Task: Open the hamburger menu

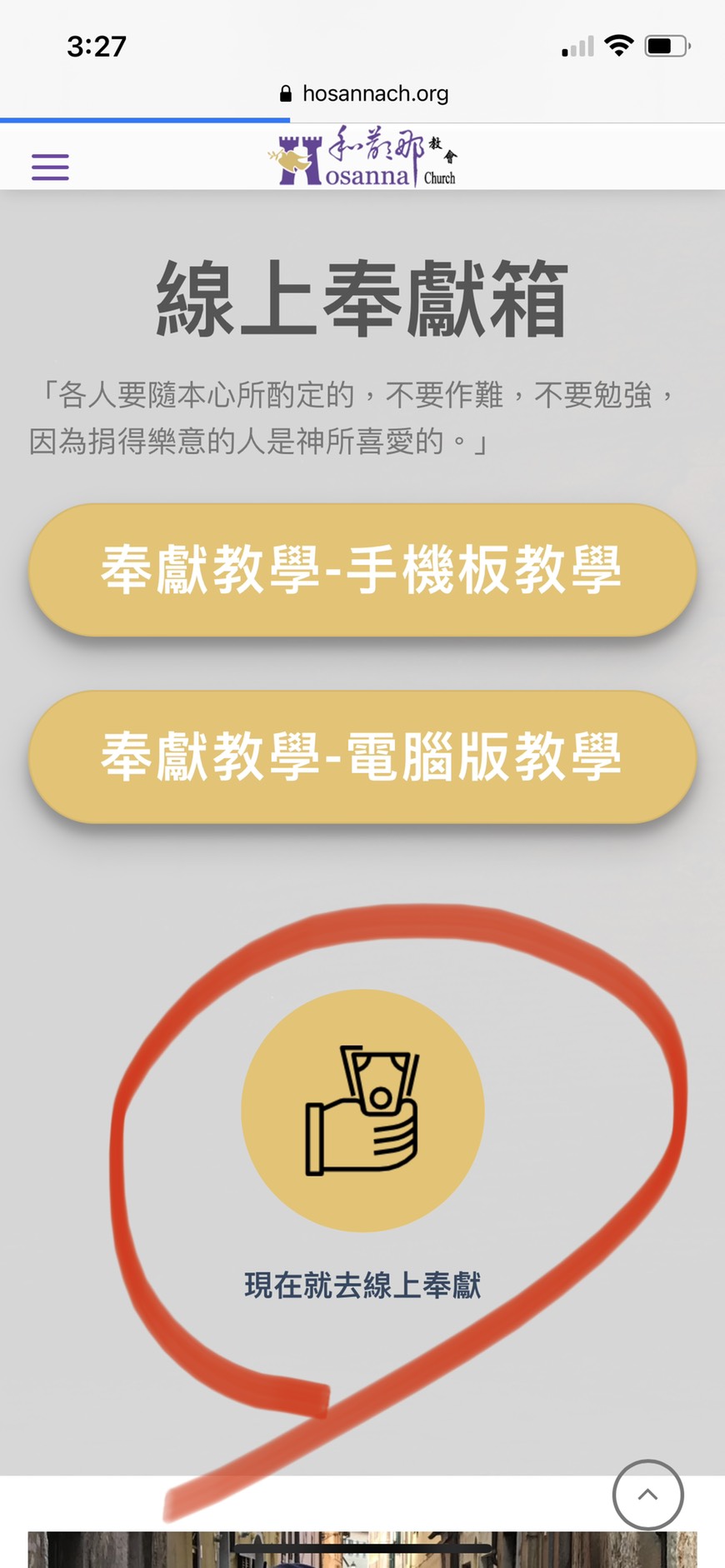Action: click(50, 167)
